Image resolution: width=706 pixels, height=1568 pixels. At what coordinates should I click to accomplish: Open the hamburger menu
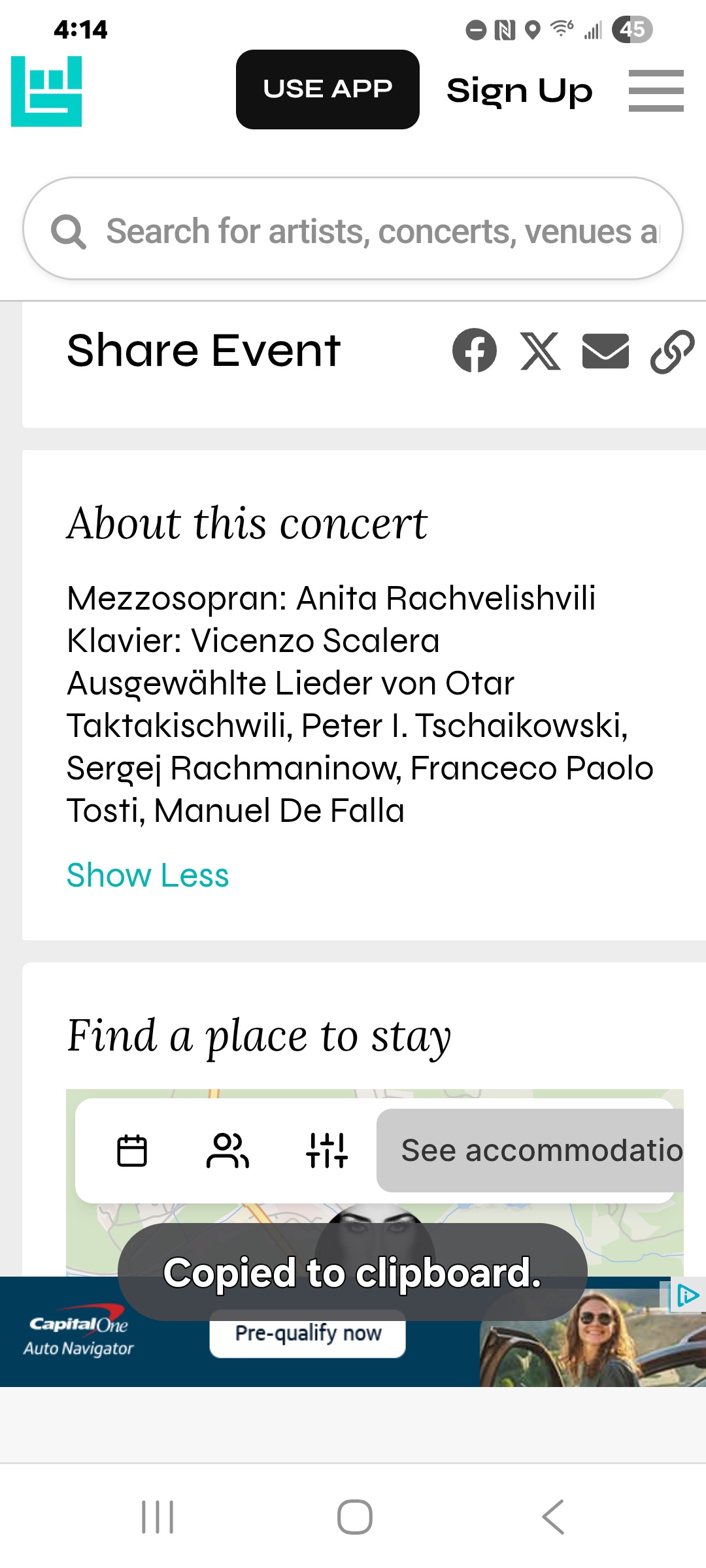tap(656, 91)
